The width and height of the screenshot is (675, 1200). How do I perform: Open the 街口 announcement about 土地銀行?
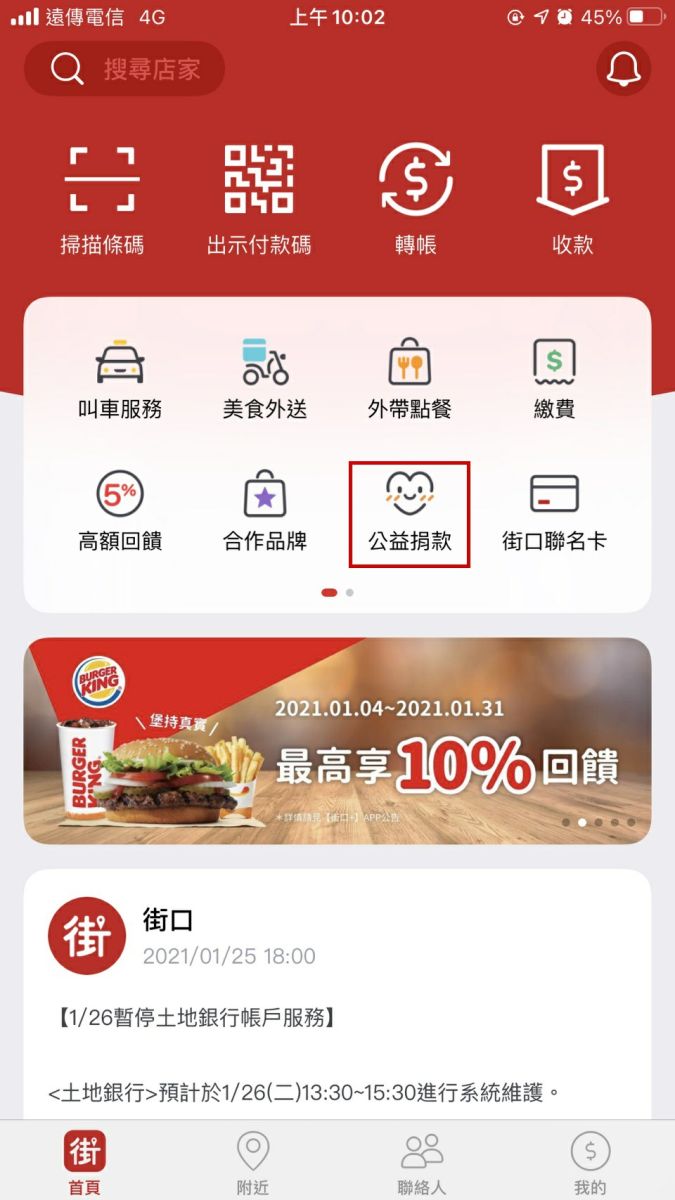click(x=337, y=1000)
